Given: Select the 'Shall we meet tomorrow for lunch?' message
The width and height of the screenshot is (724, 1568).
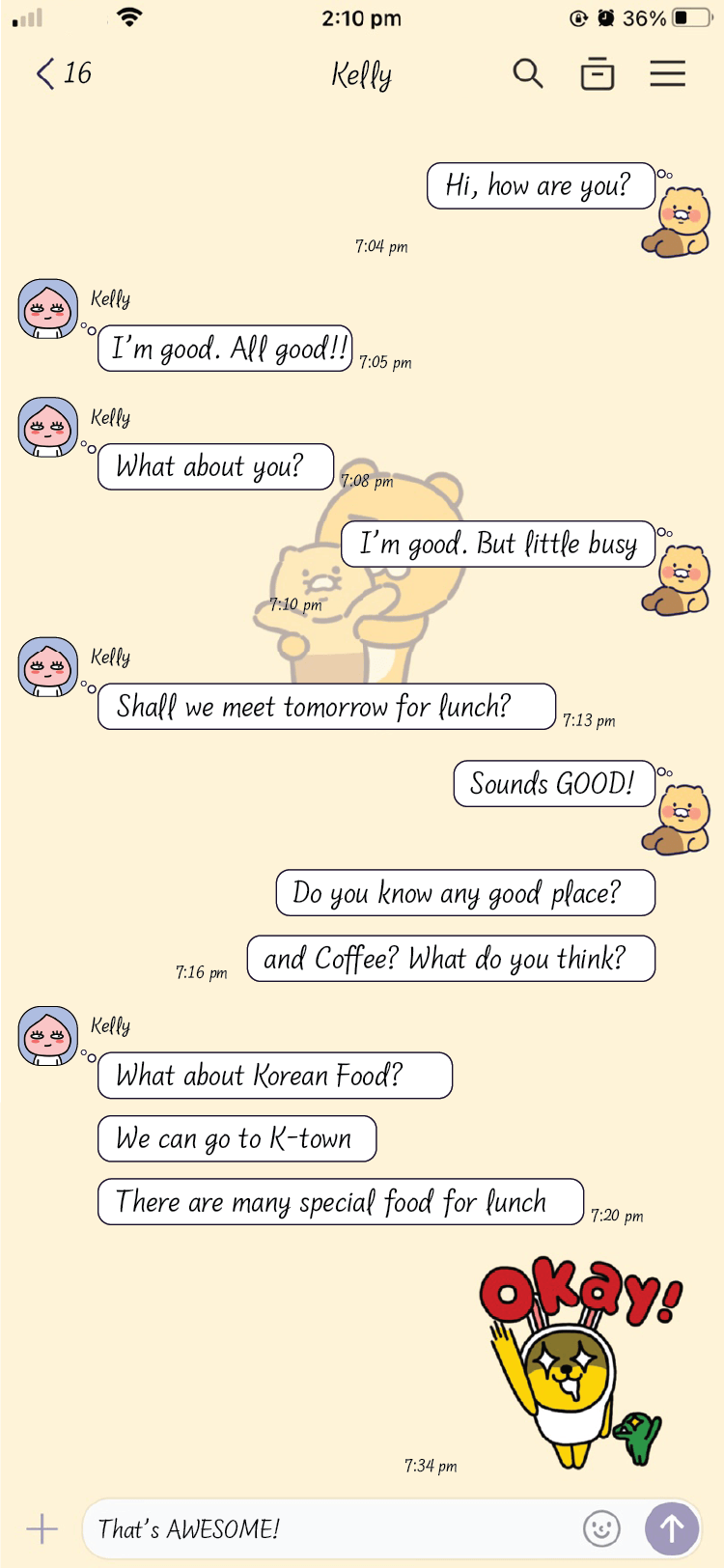Looking at the screenshot, I should (326, 706).
